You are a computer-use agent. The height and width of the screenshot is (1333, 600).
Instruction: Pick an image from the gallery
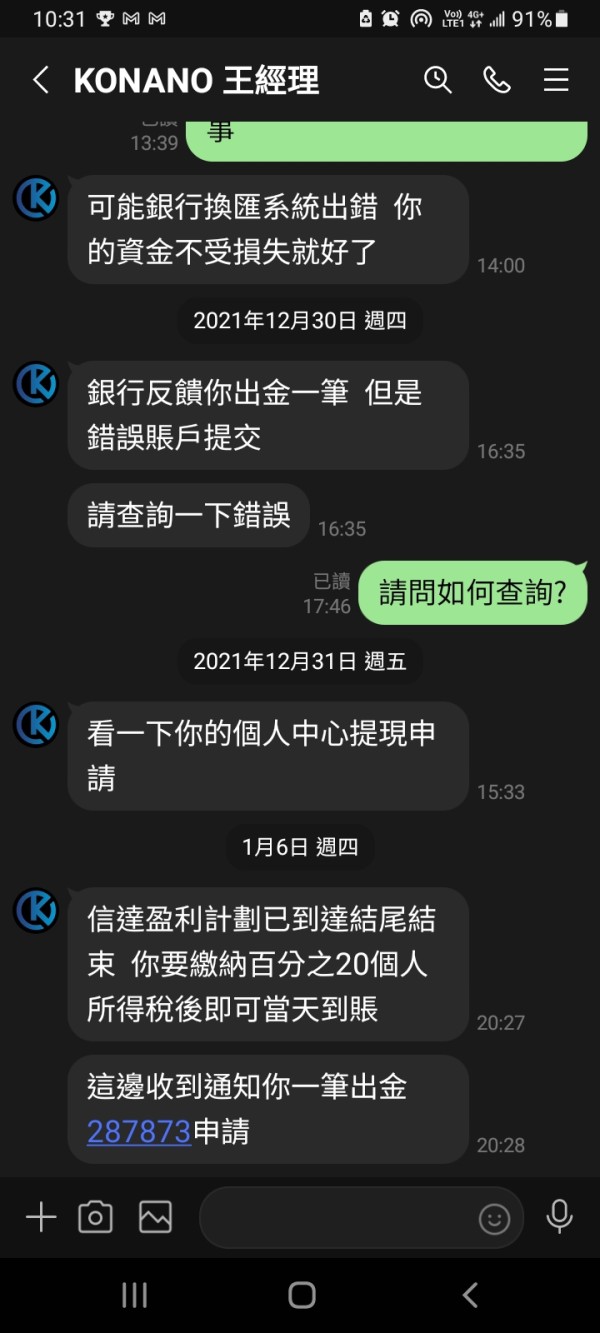click(155, 1217)
